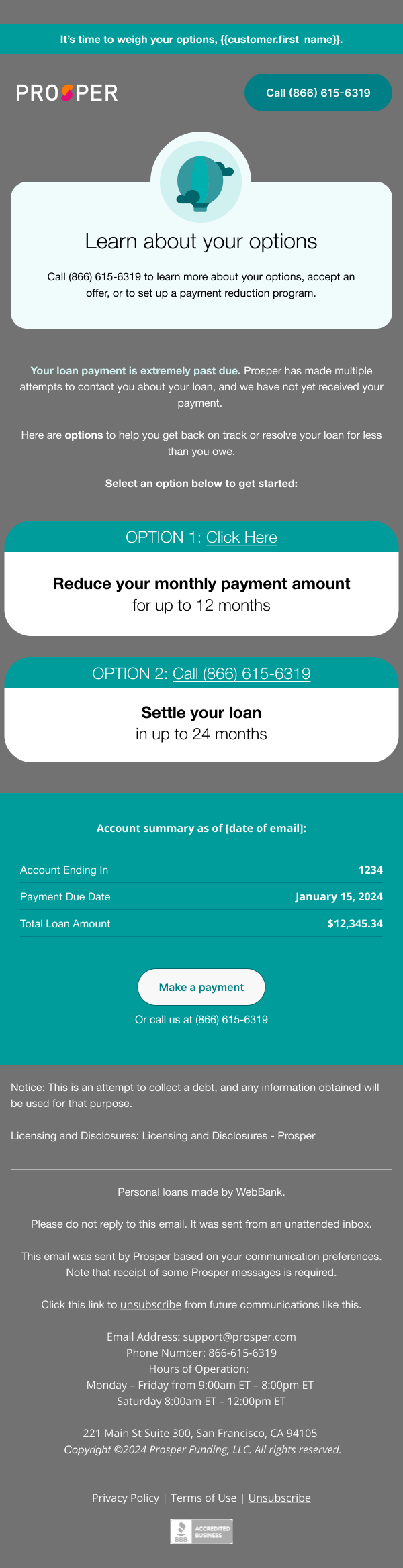The height and width of the screenshot is (1568, 403).
Task: Open Licensing and Disclosures - Prosper link
Action: (228, 1135)
